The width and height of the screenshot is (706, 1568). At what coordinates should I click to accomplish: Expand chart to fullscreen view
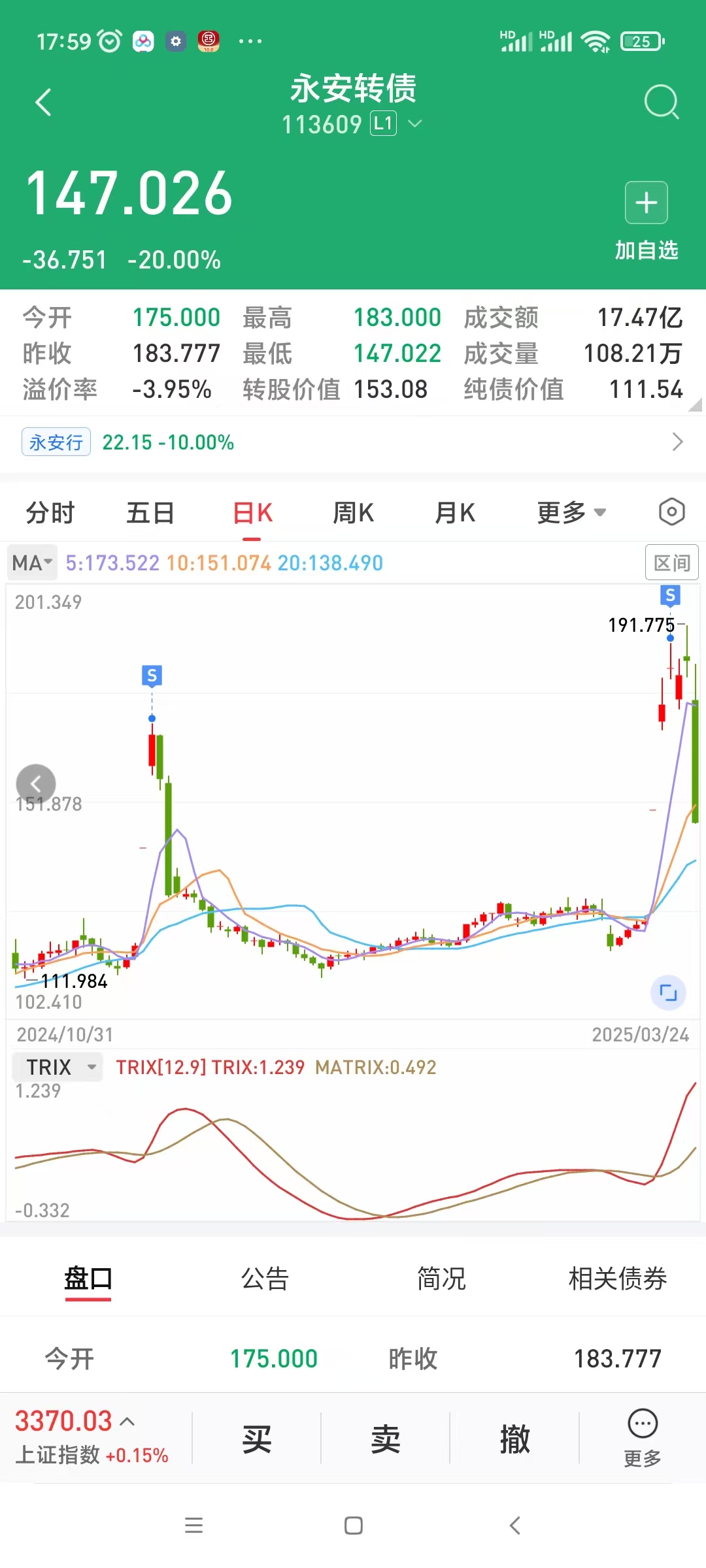coord(668,993)
